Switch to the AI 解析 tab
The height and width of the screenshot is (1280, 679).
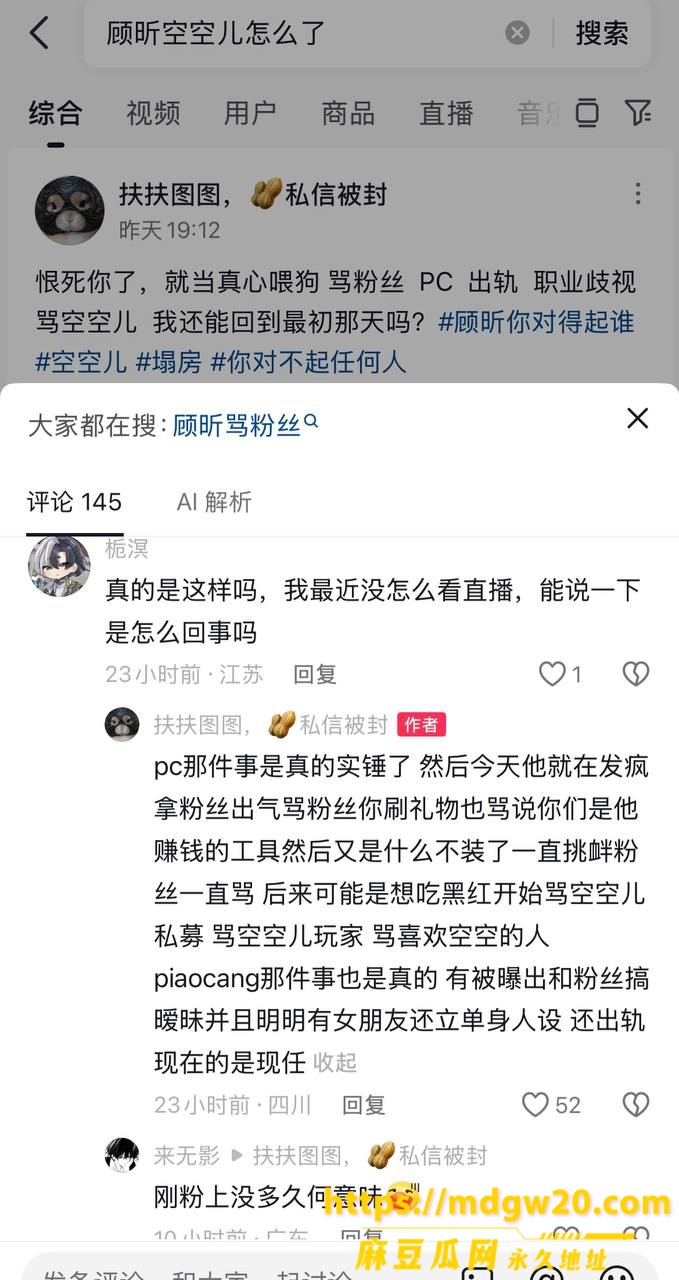(x=214, y=502)
